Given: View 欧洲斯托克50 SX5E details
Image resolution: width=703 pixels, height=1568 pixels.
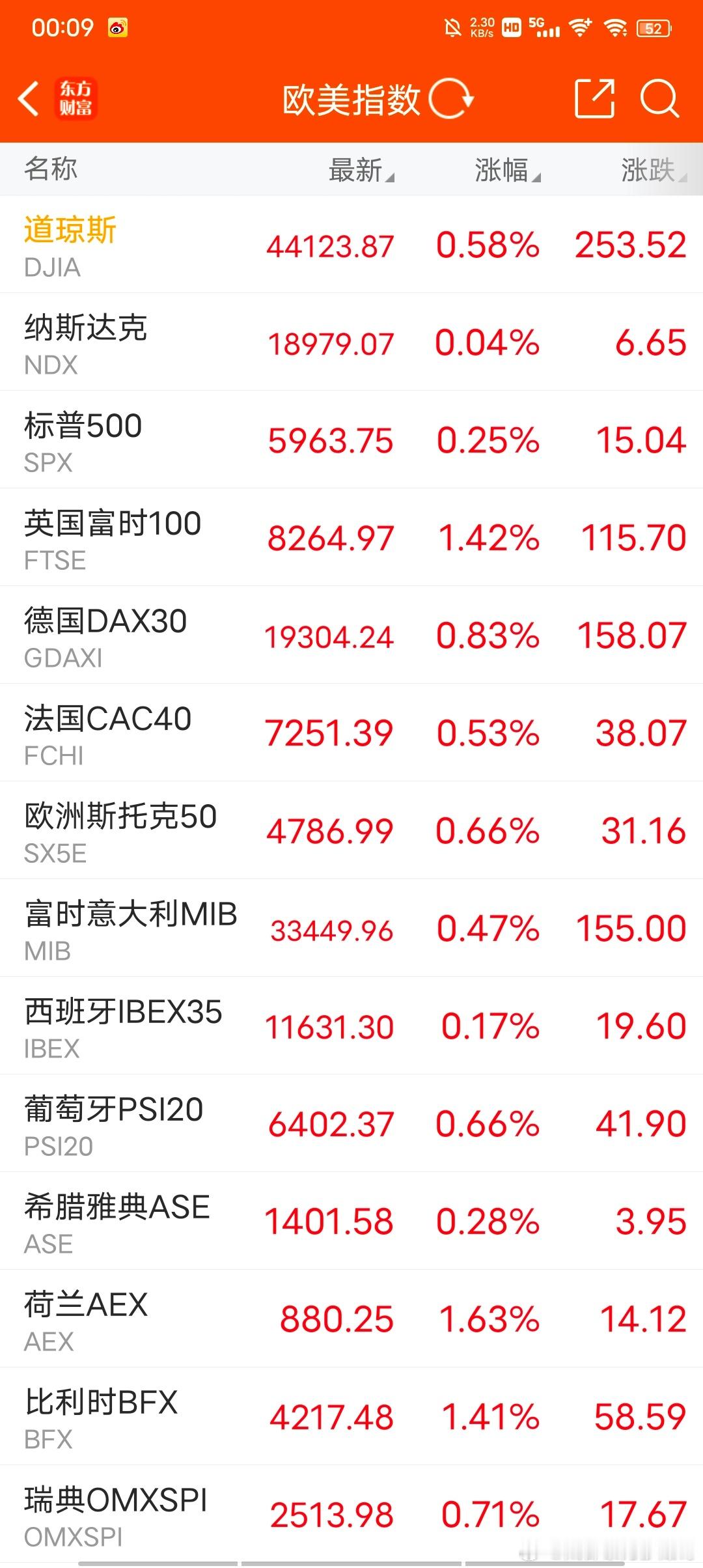Looking at the screenshot, I should pos(351,831).
